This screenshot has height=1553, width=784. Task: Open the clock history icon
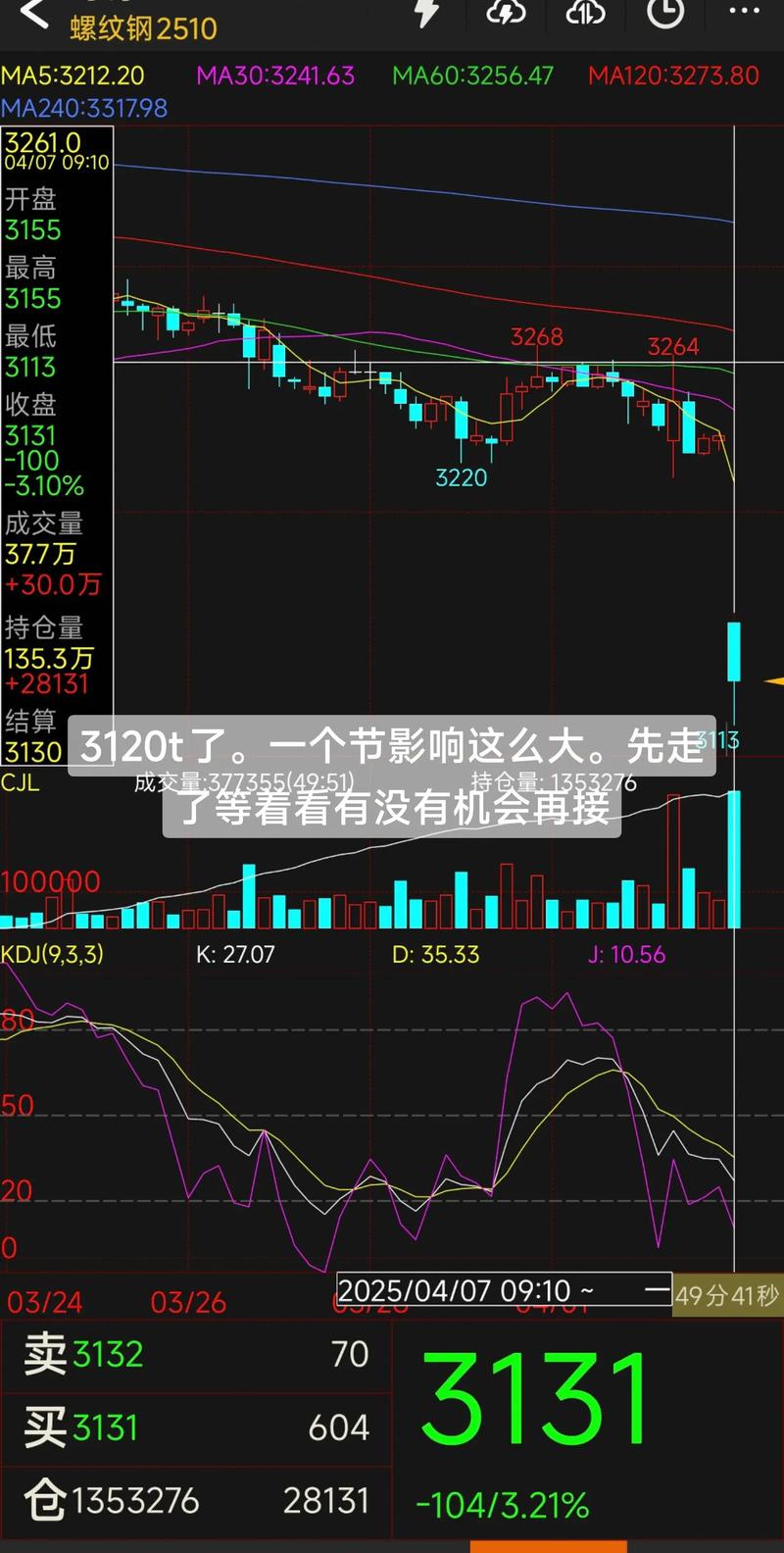click(663, 14)
